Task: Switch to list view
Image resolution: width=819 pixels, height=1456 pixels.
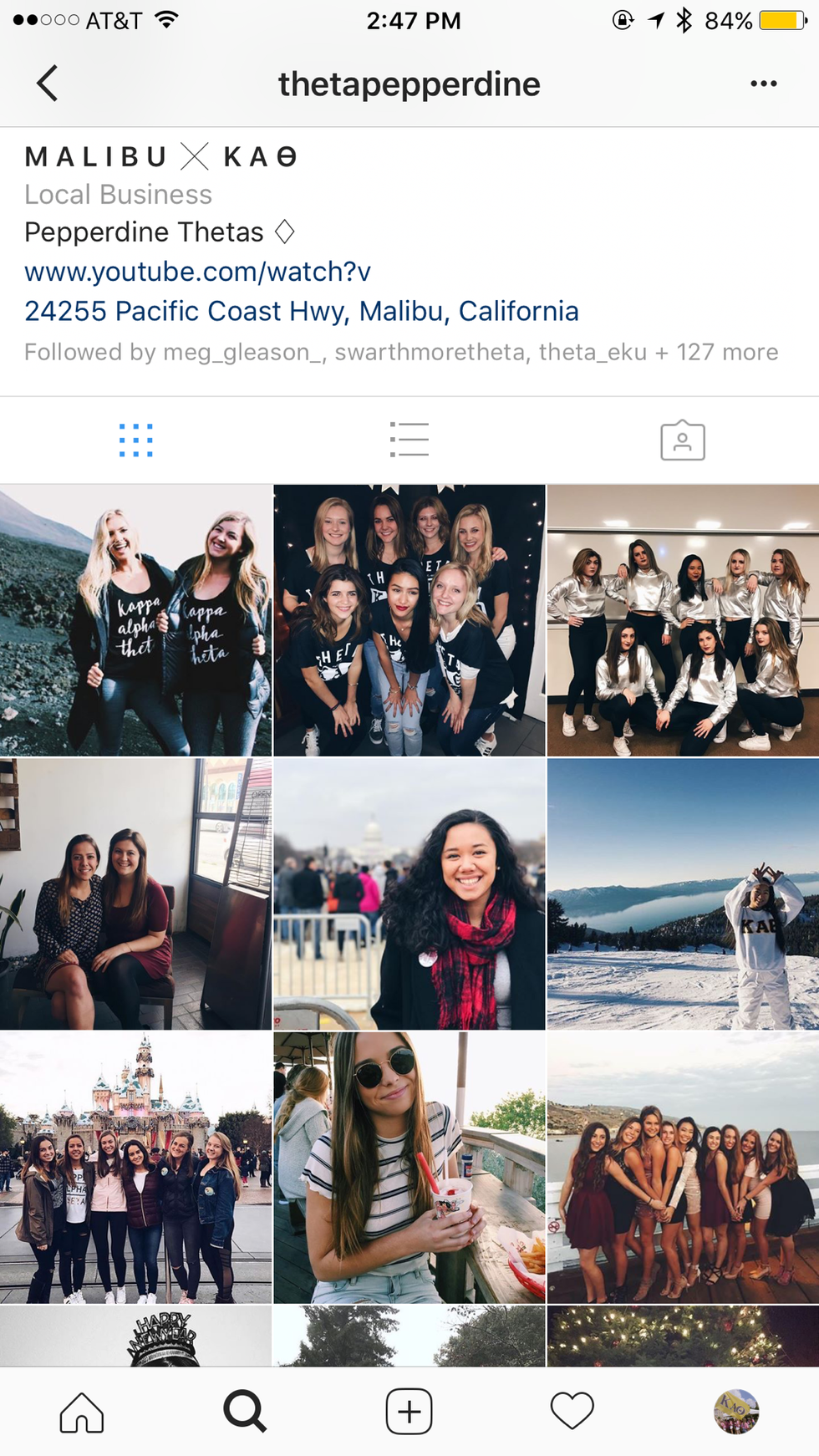Action: [409, 440]
